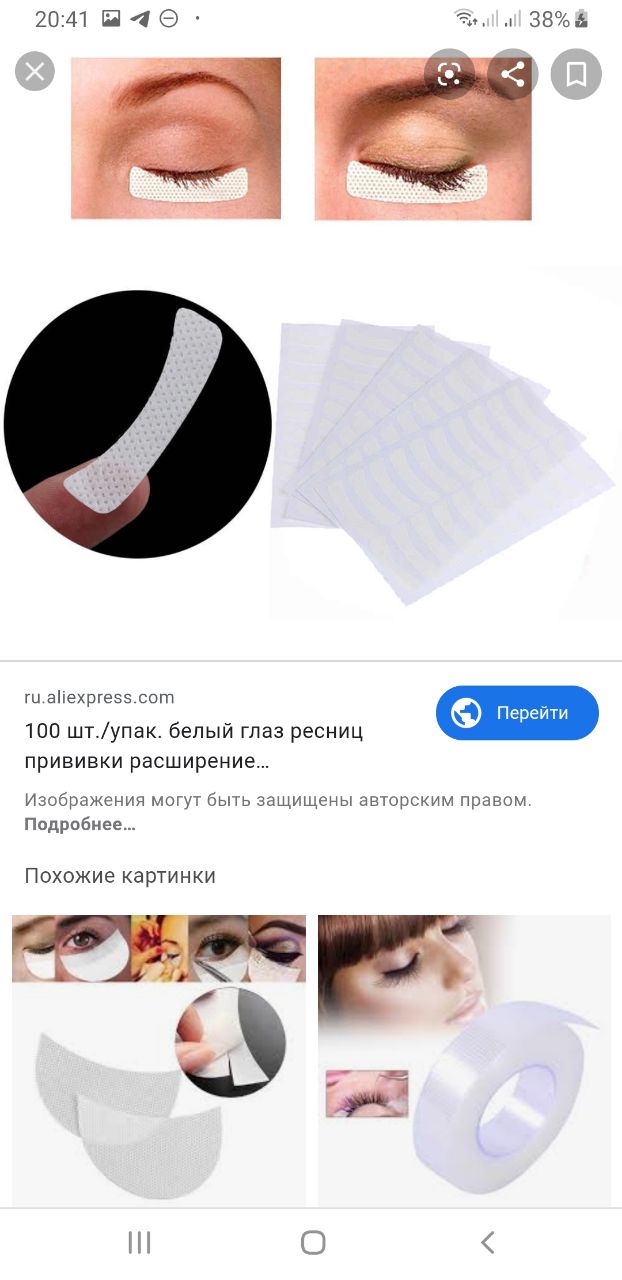The image size is (622, 1280).
Task: Open the Подробнее… copyright link
Action: point(80,824)
